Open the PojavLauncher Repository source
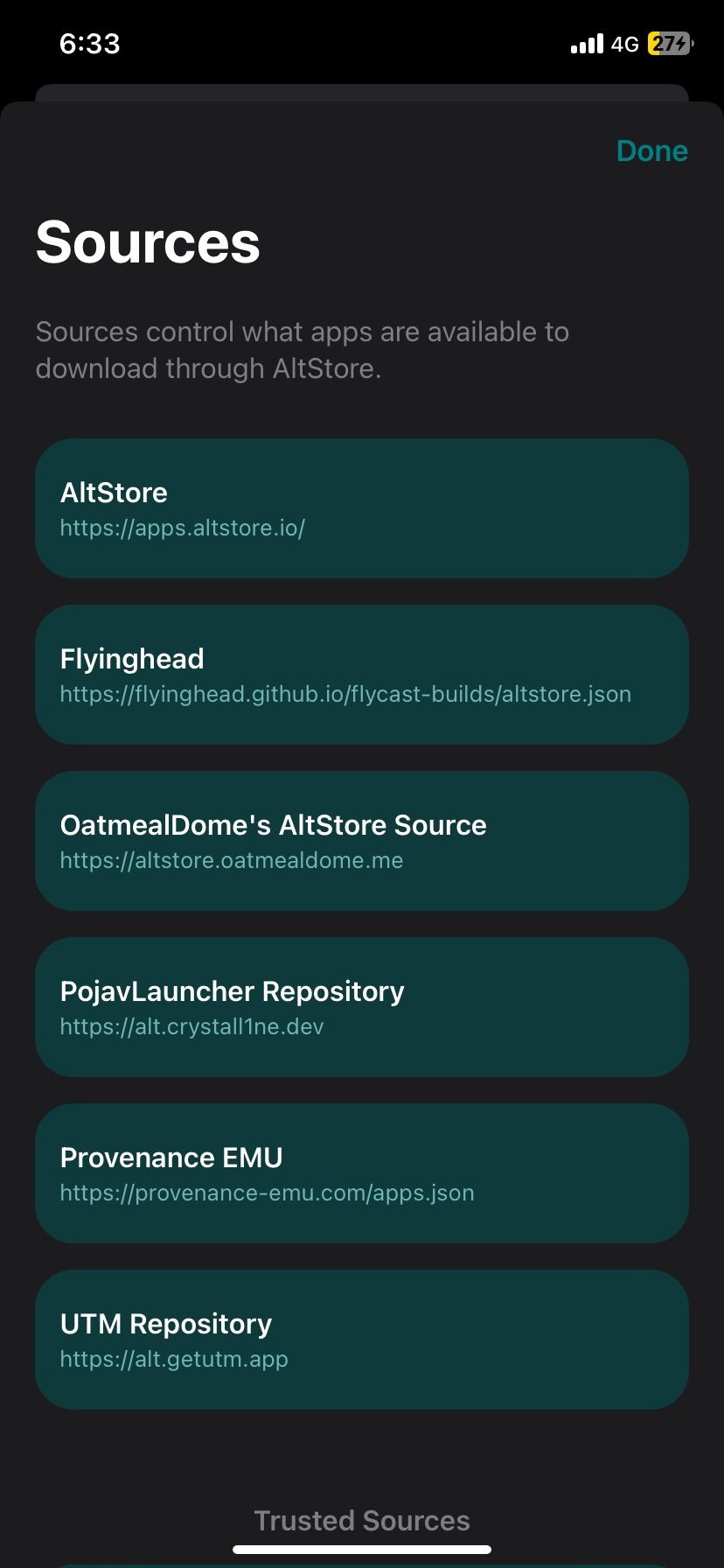The height and width of the screenshot is (1568, 724). 362,1006
